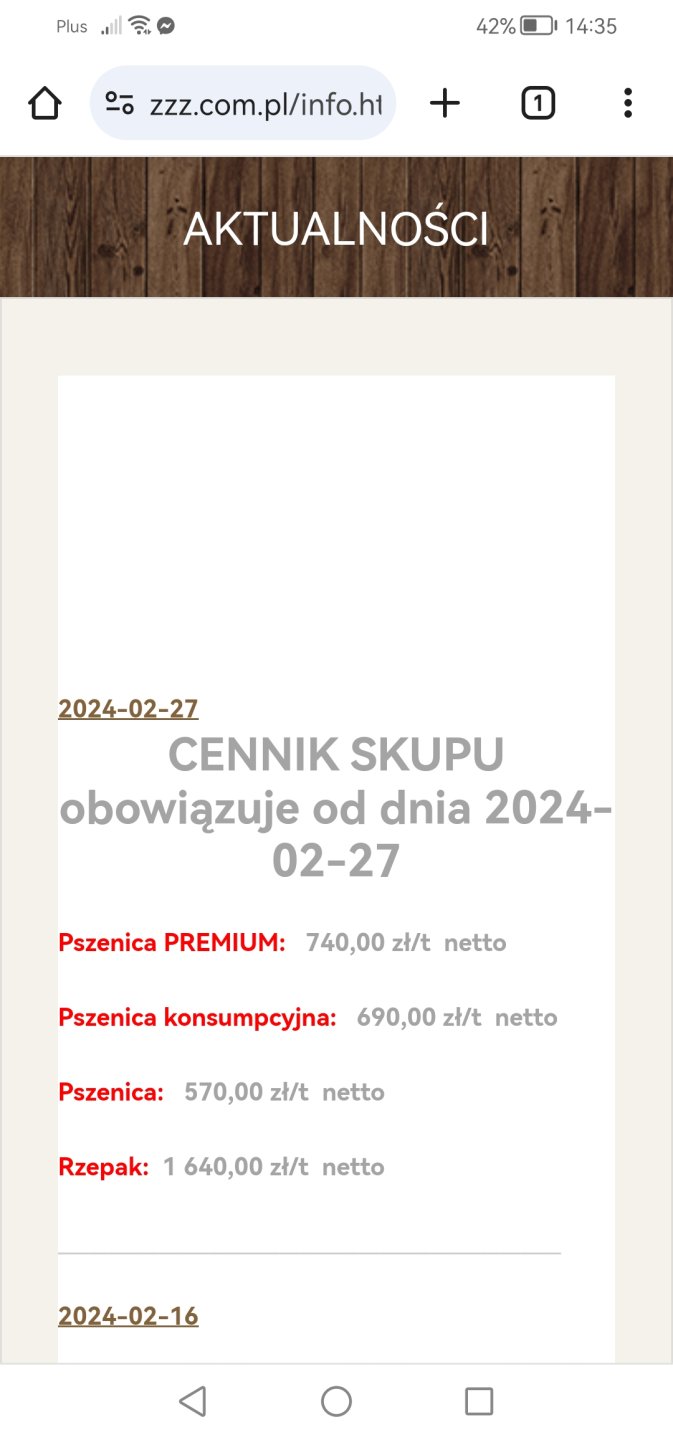Go to the browser home page

(45, 103)
